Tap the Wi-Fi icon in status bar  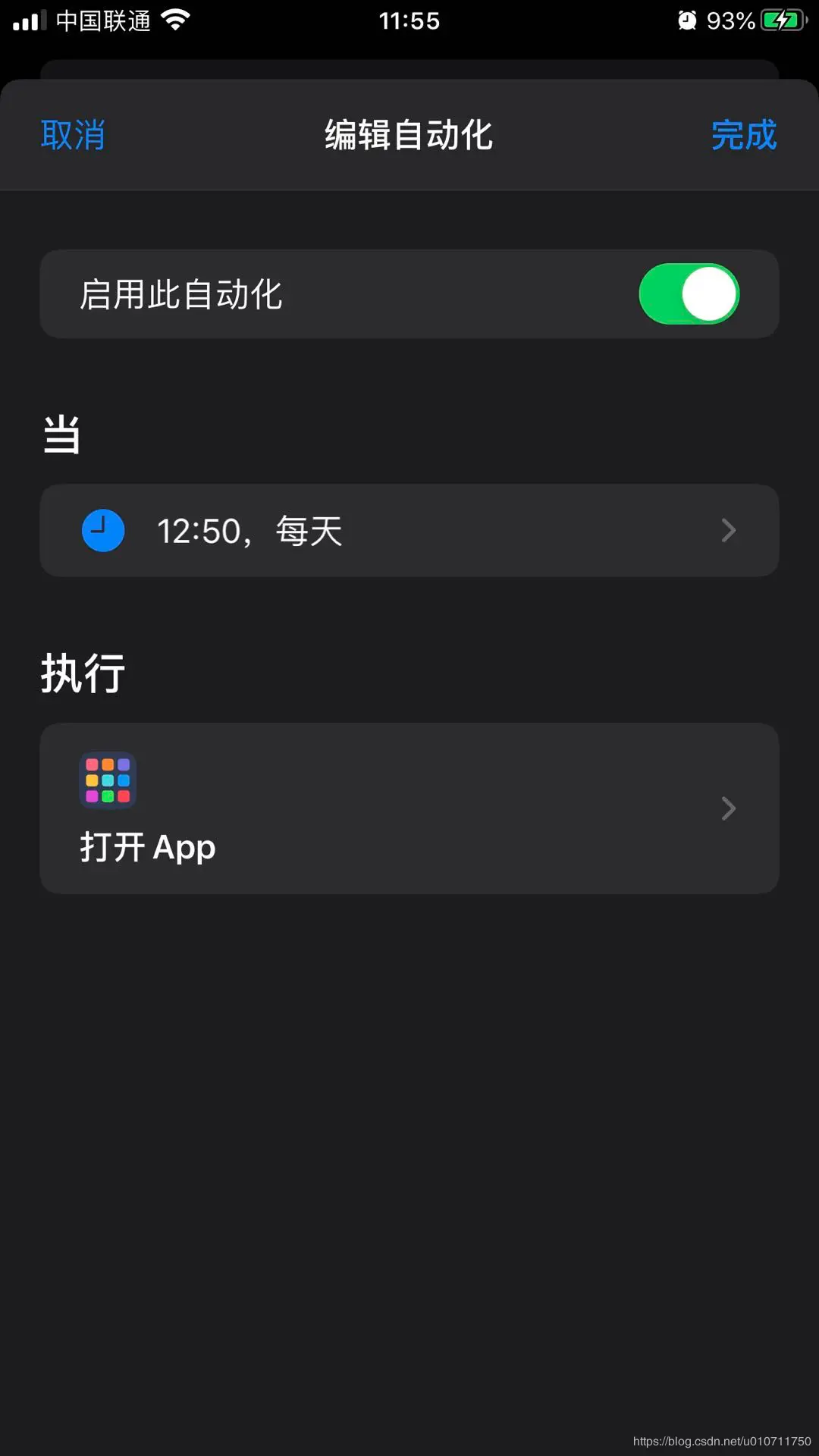[x=175, y=19]
